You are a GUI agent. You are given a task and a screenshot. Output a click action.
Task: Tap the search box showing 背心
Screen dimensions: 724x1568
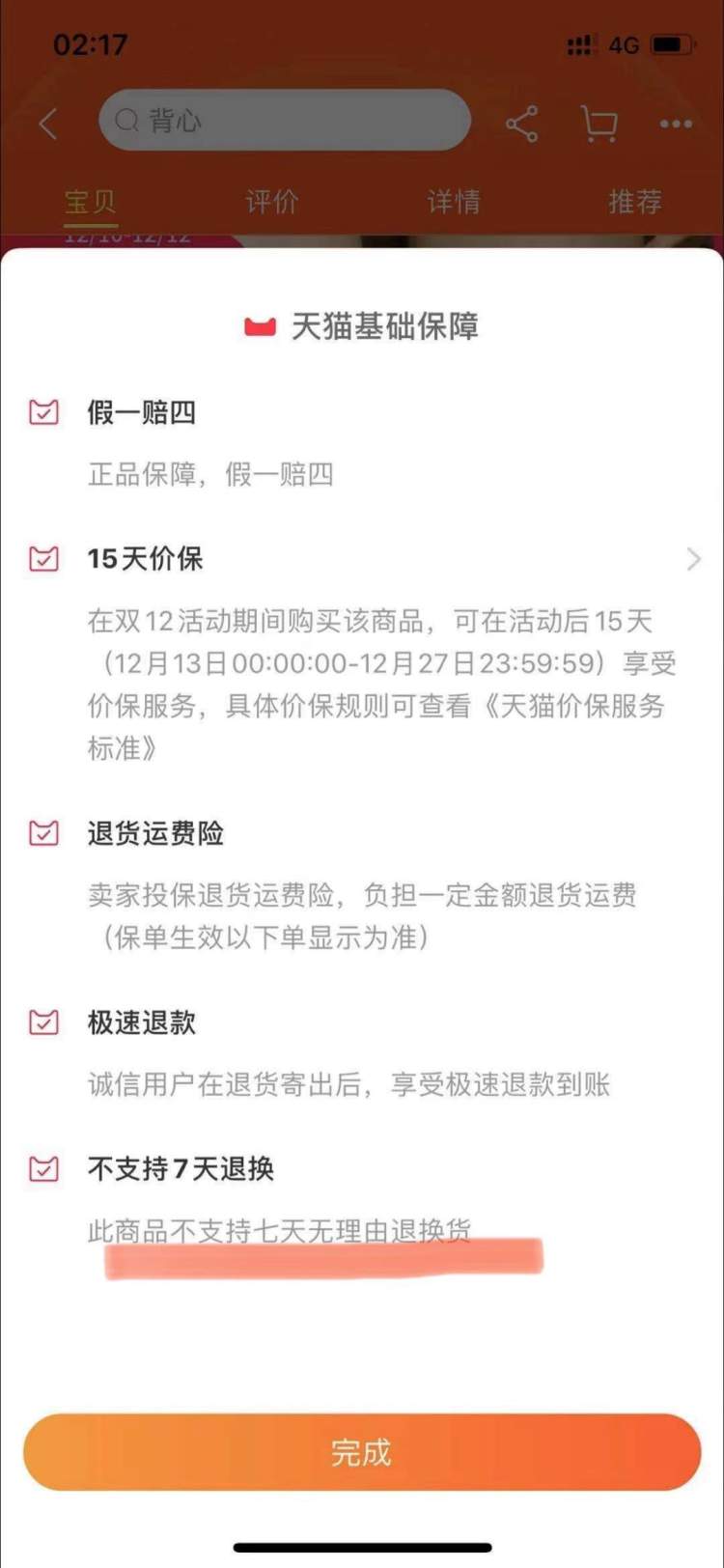(284, 121)
